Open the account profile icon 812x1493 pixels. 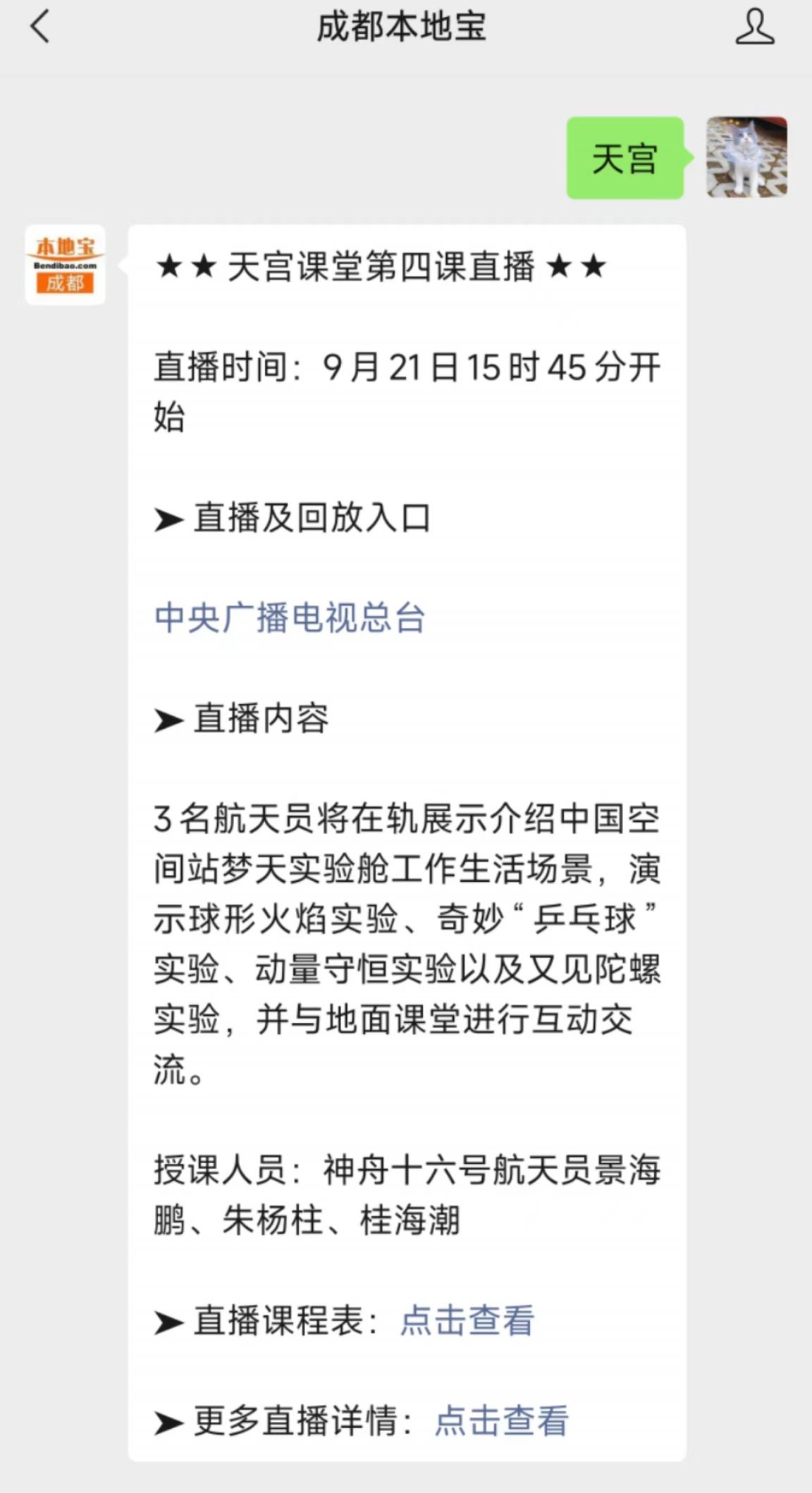pos(755,27)
